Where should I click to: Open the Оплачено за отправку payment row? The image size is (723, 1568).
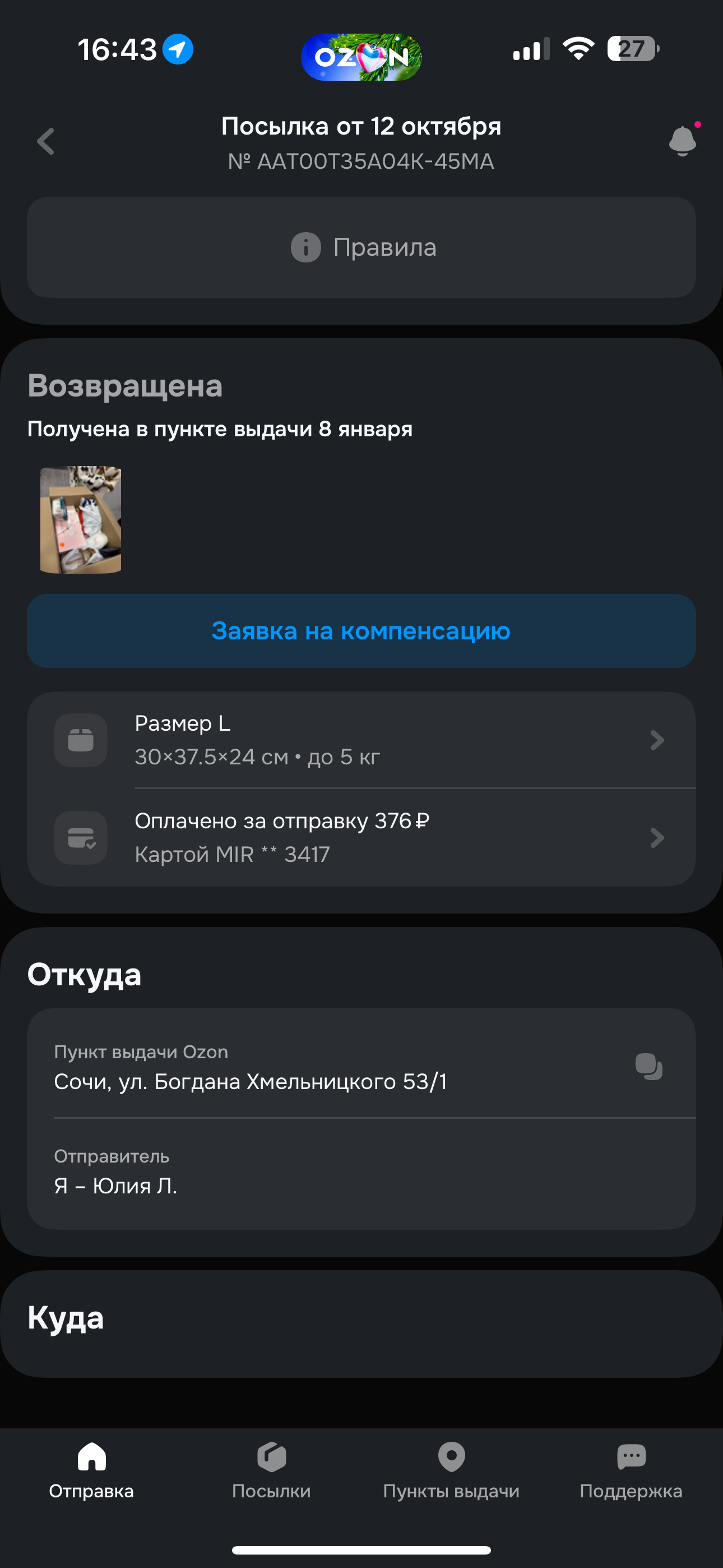pos(361,838)
